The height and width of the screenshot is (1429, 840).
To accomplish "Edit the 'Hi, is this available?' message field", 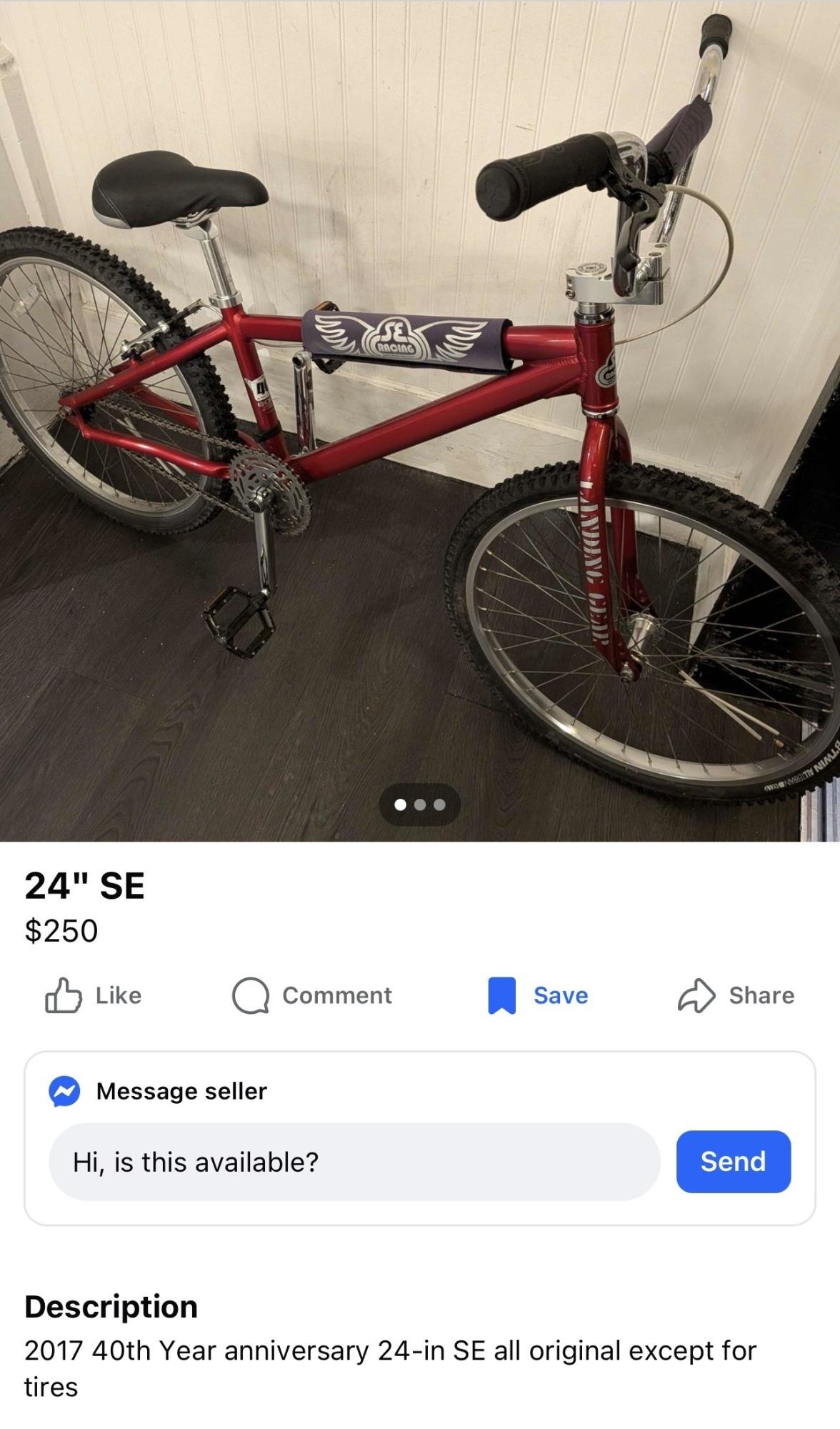I will [354, 1162].
